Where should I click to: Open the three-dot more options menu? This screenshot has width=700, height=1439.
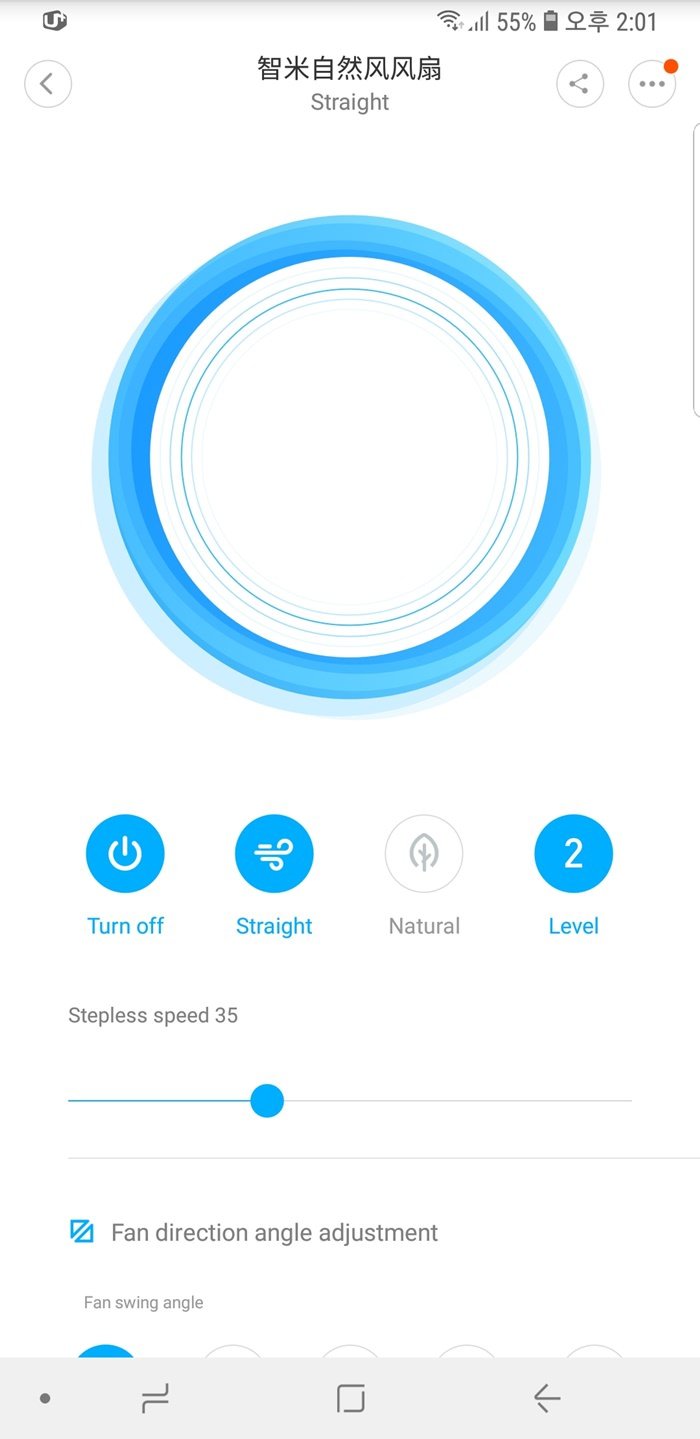point(652,84)
